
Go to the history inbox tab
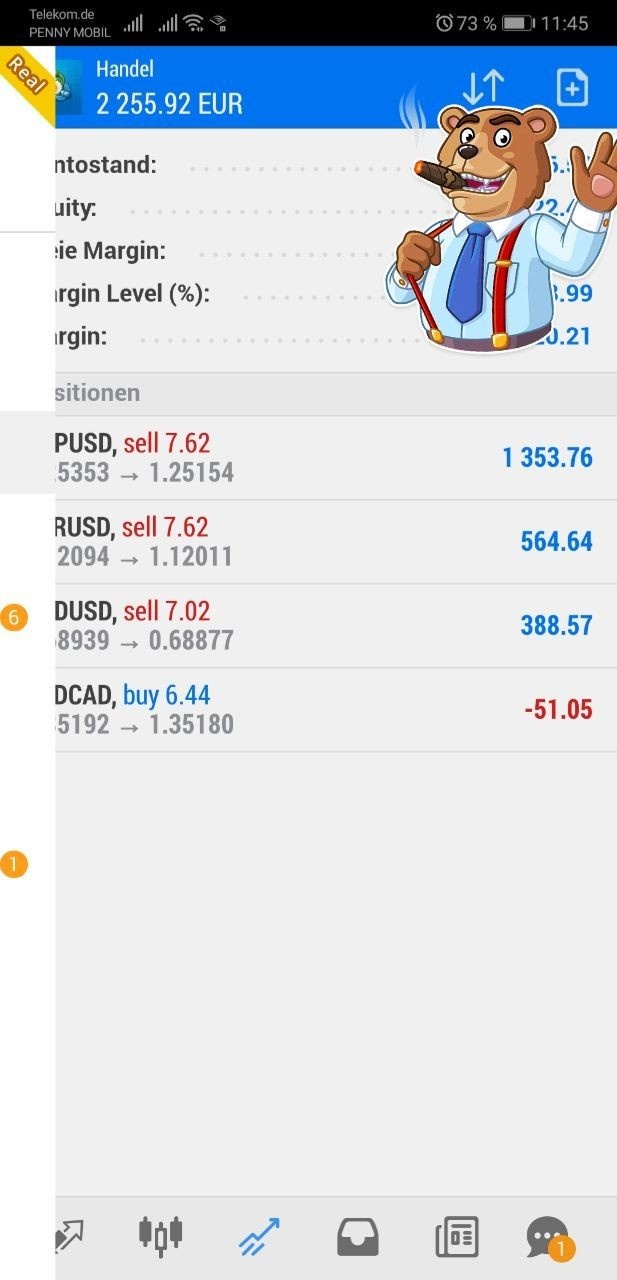(x=358, y=1237)
